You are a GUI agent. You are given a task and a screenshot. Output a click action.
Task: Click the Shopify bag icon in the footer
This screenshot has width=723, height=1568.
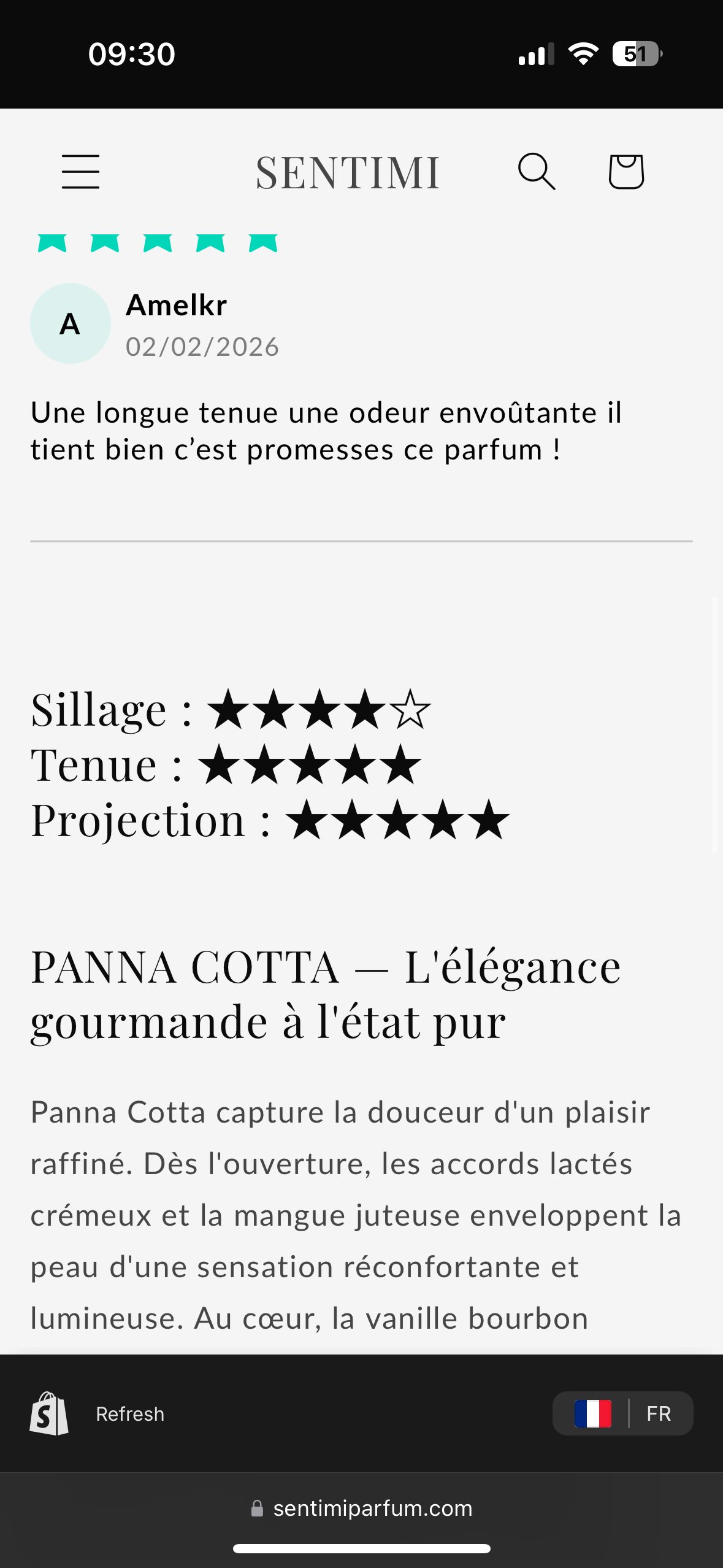(48, 1413)
